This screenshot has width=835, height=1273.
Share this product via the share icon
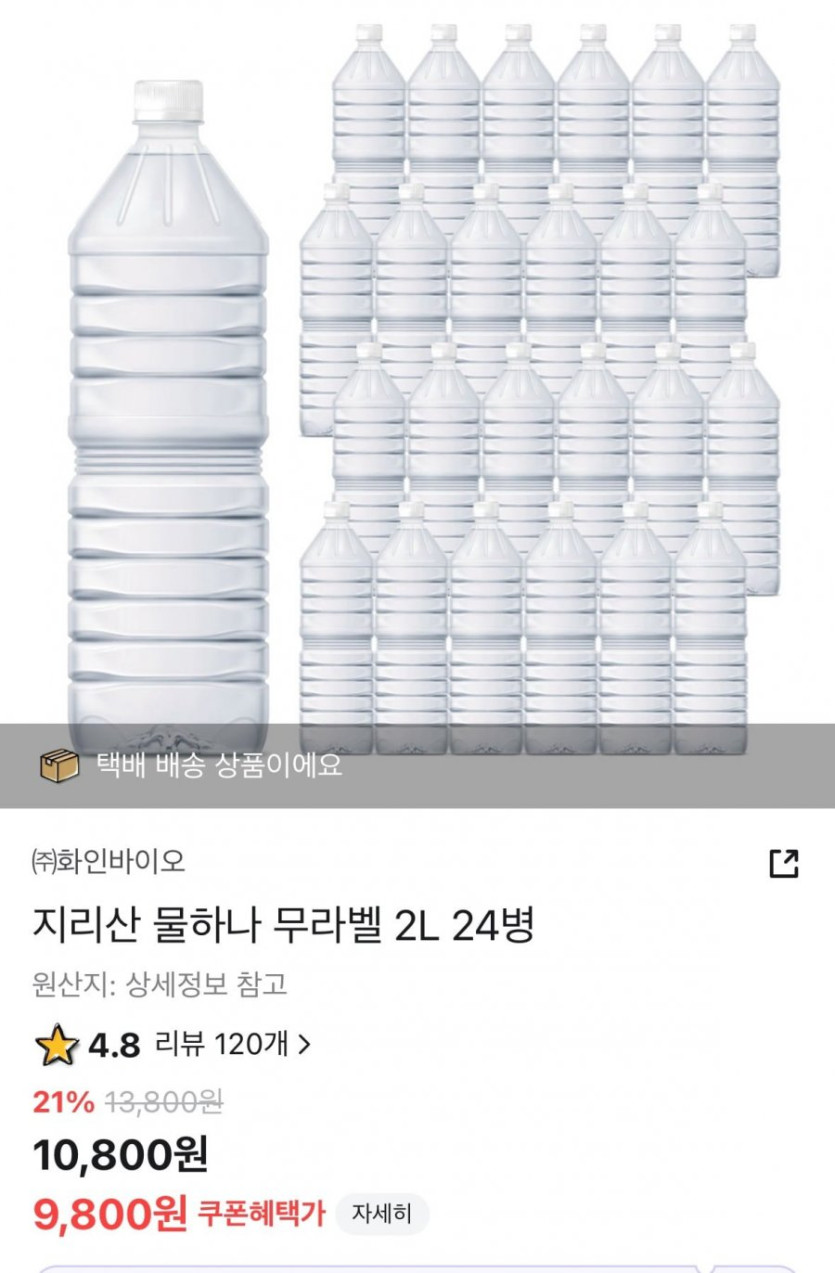[783, 863]
